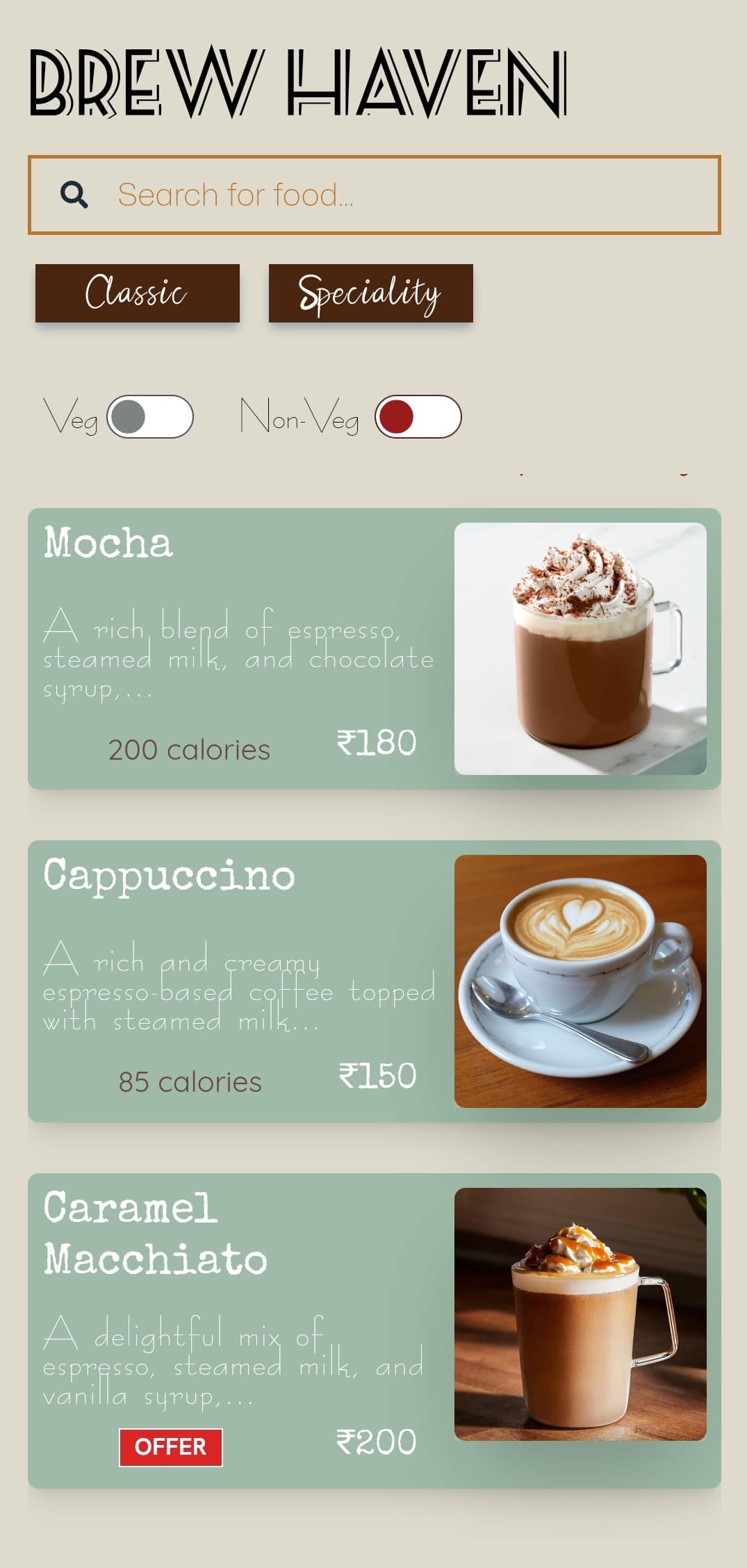Toggle the Veg filter switch
This screenshot has height=1568, width=747.
[x=149, y=417]
